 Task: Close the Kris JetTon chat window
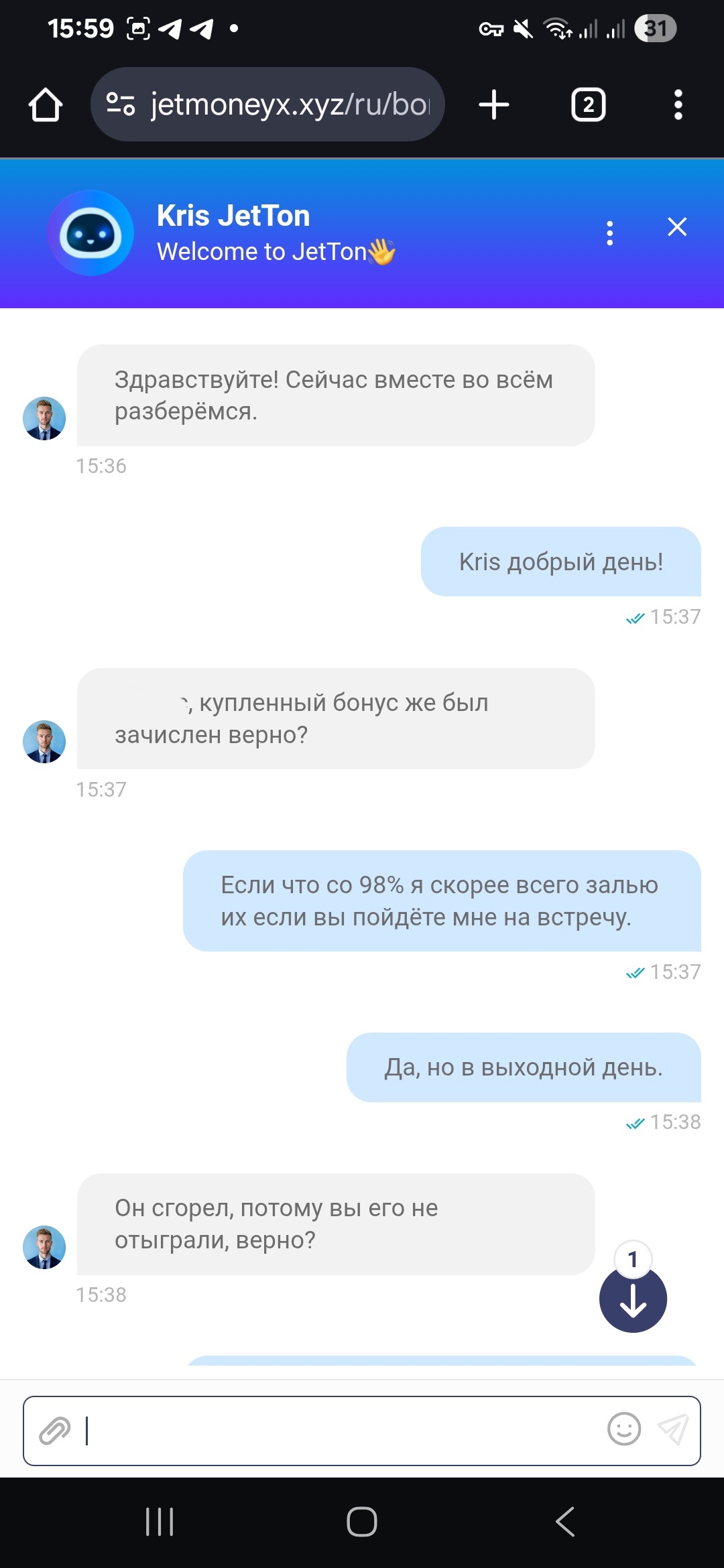tap(677, 227)
